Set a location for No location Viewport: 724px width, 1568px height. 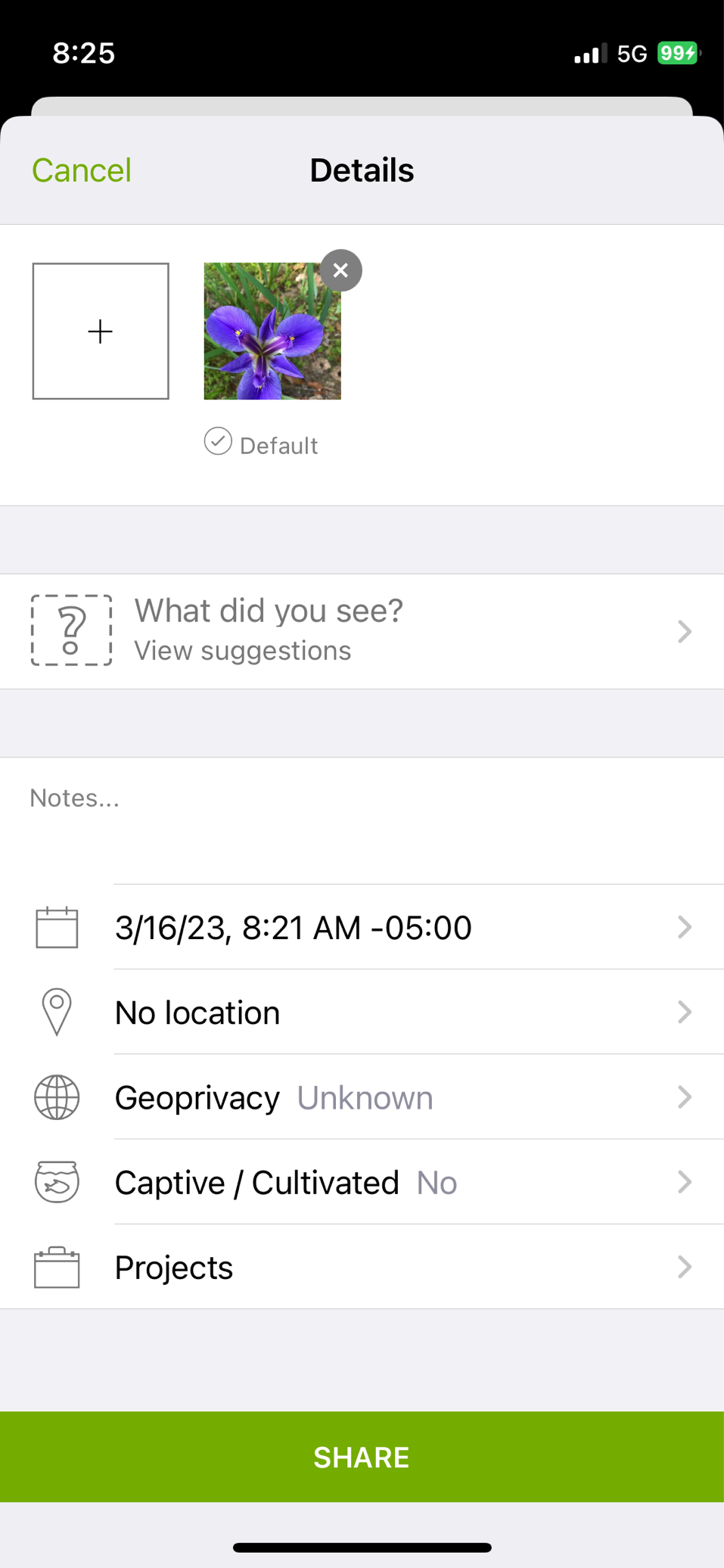tap(362, 1012)
